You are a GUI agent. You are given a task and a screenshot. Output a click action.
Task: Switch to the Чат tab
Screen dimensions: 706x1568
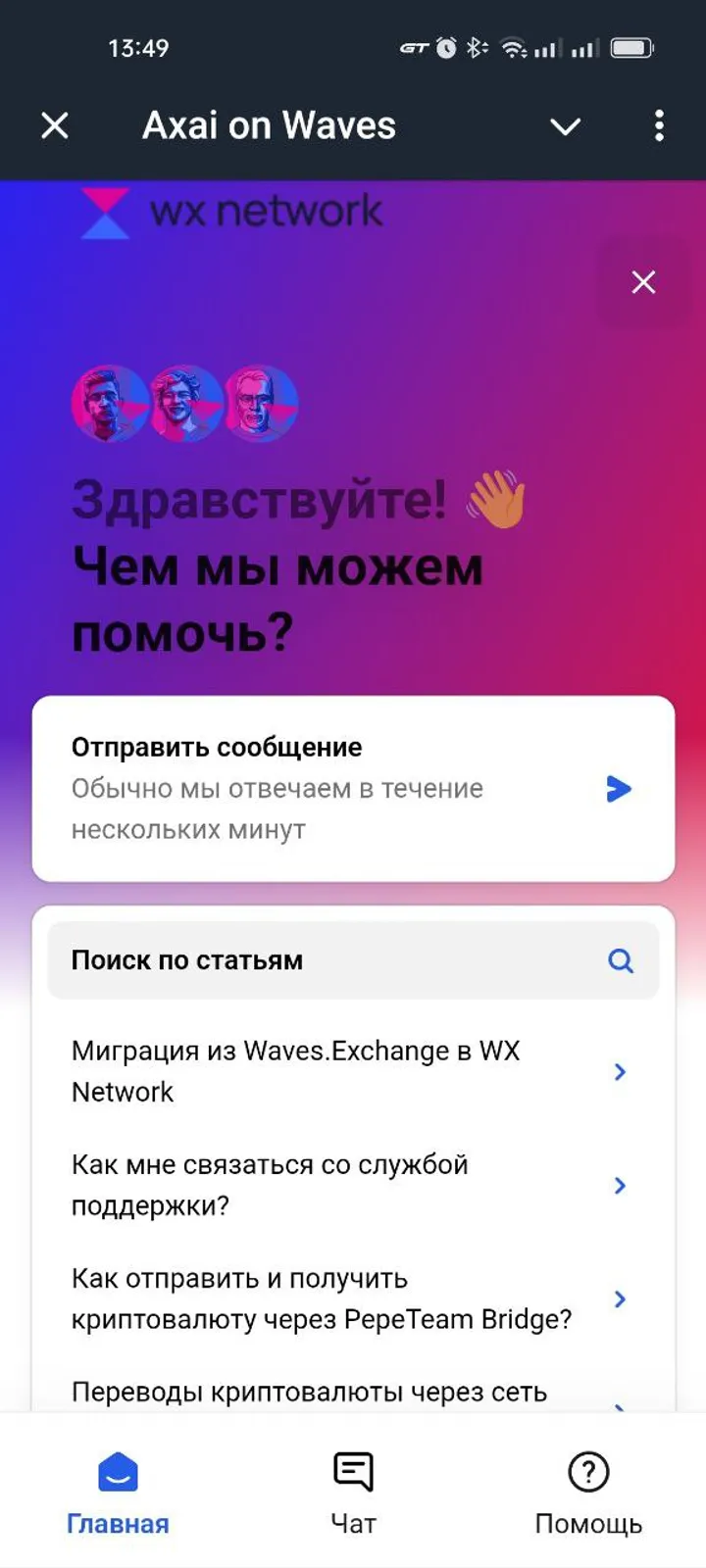pos(352,1490)
